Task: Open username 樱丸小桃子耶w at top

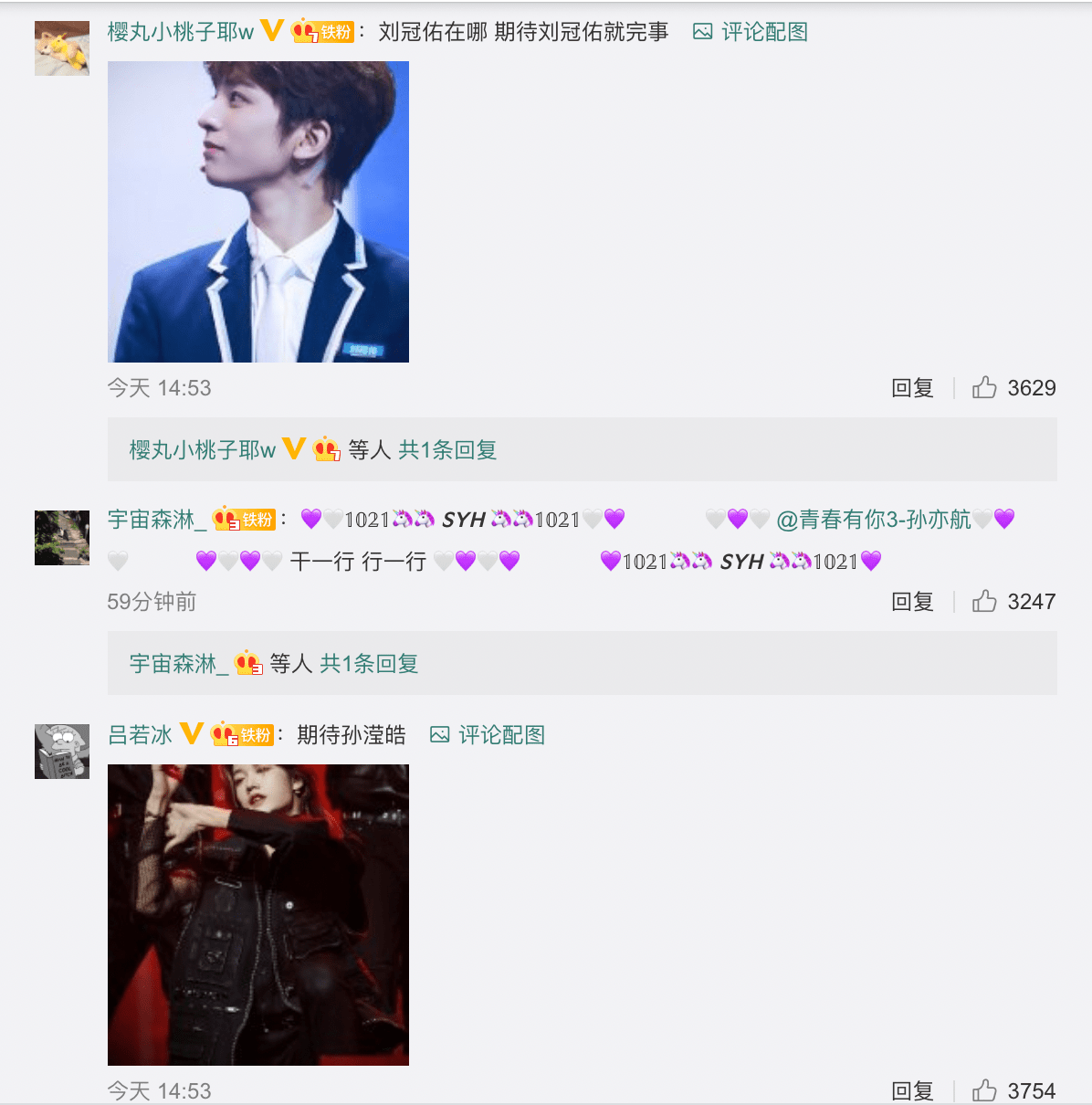Action: click(x=181, y=32)
